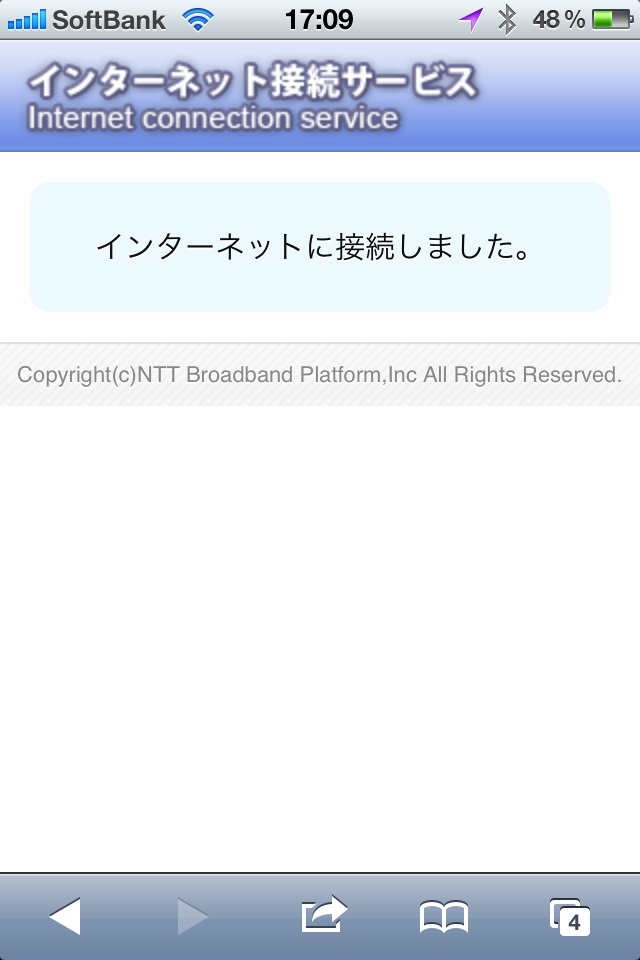The height and width of the screenshot is (960, 640).
Task: Show the four open browser pages
Action: click(570, 916)
